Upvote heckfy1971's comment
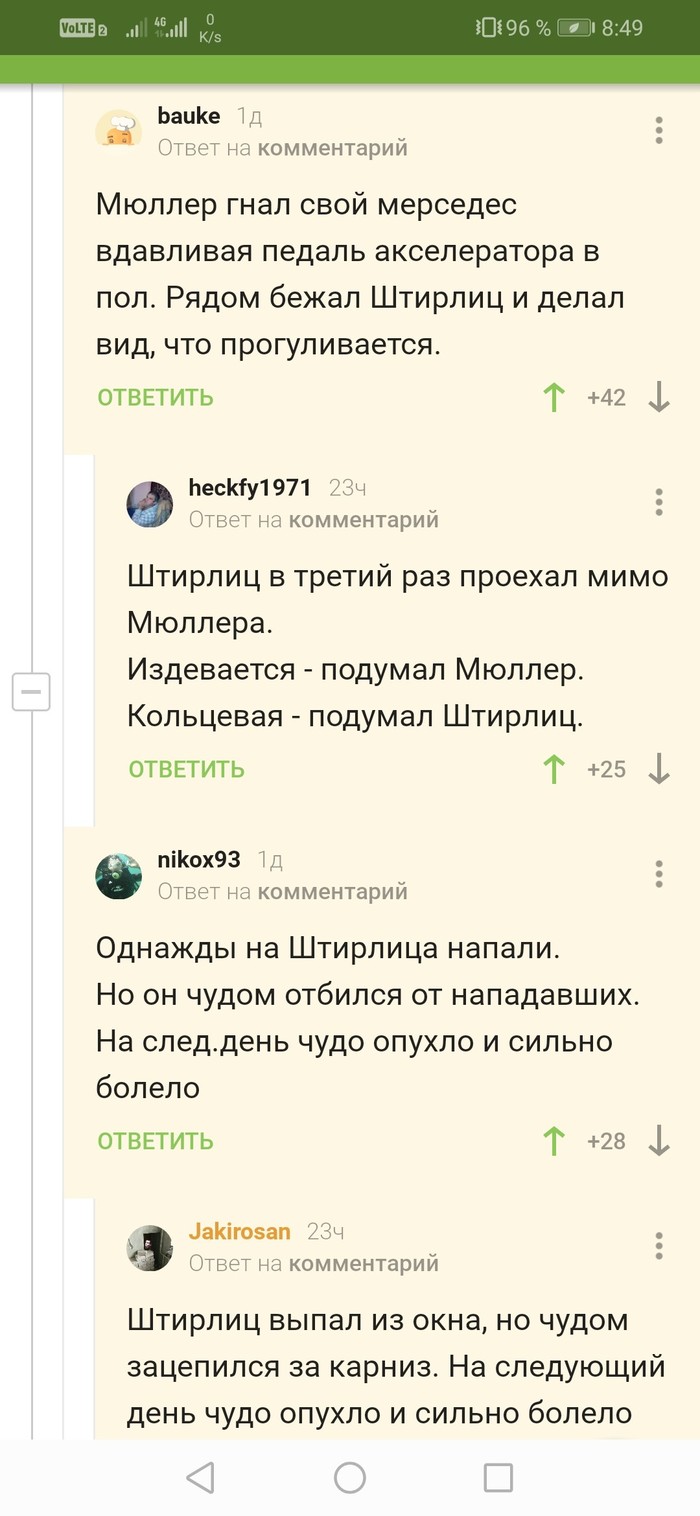 [x=553, y=769]
